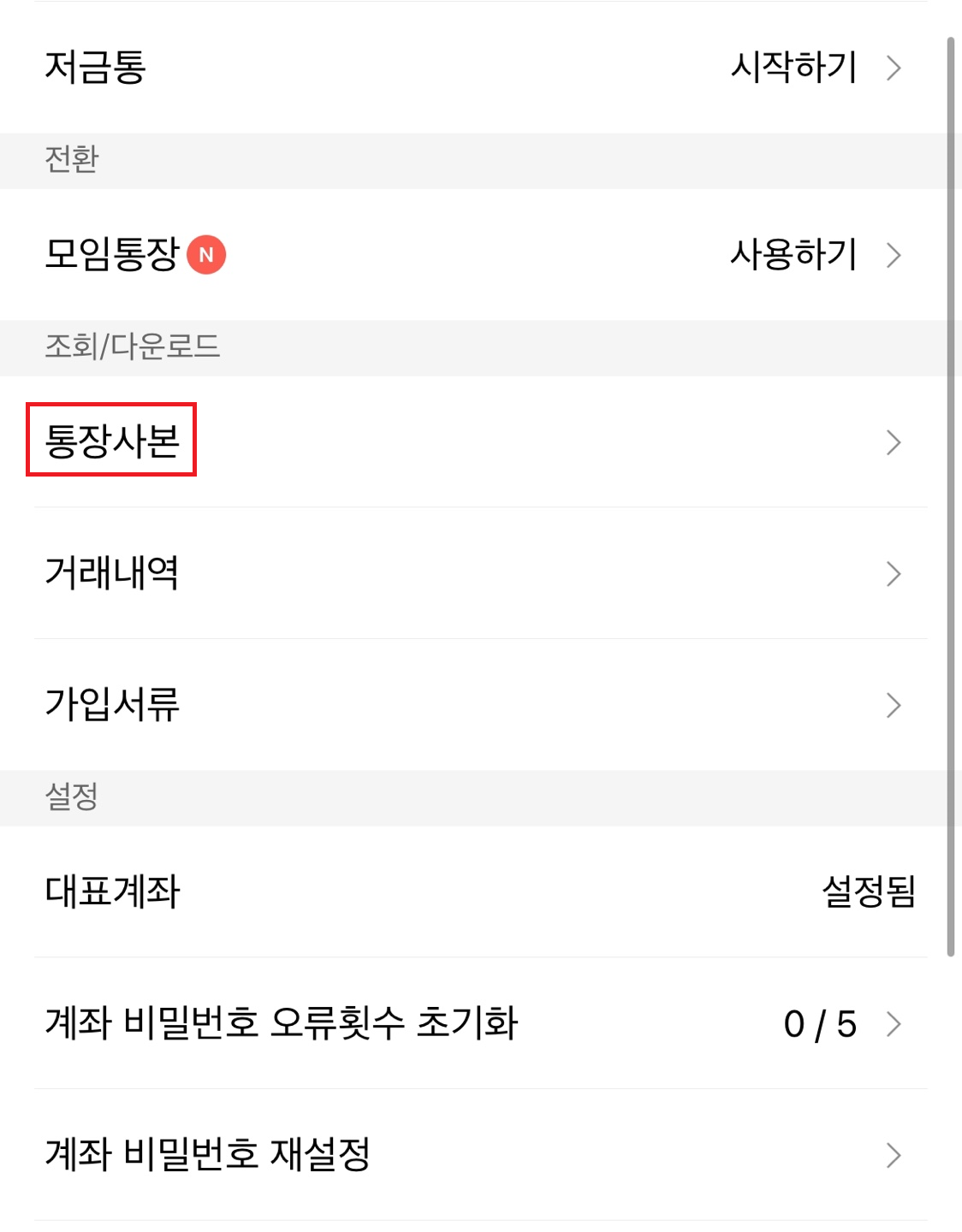962x1232 pixels.
Task: Open 가입서류 documents
Action: (112, 705)
